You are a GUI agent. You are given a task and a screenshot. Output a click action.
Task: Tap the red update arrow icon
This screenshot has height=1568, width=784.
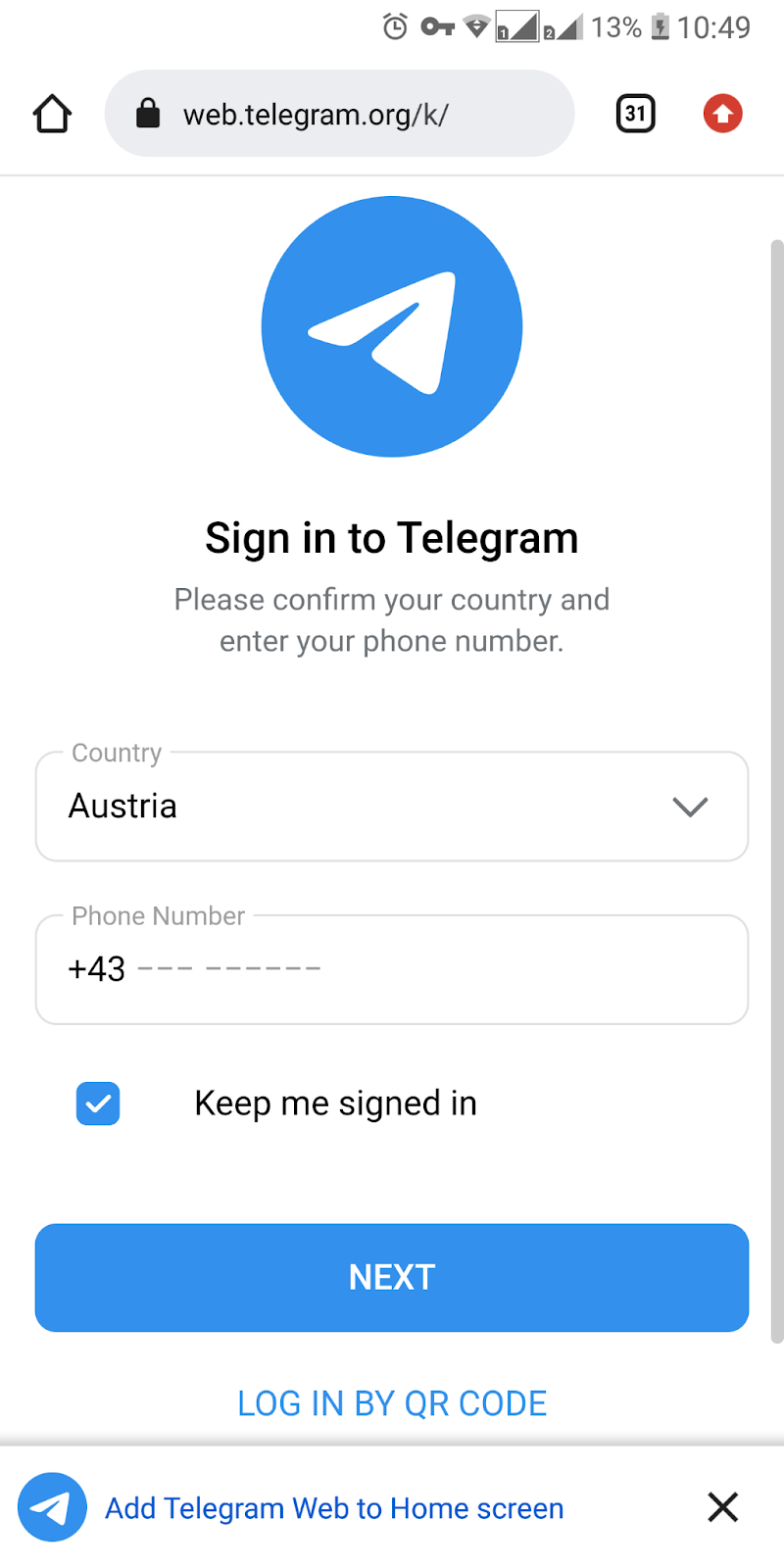tap(722, 114)
